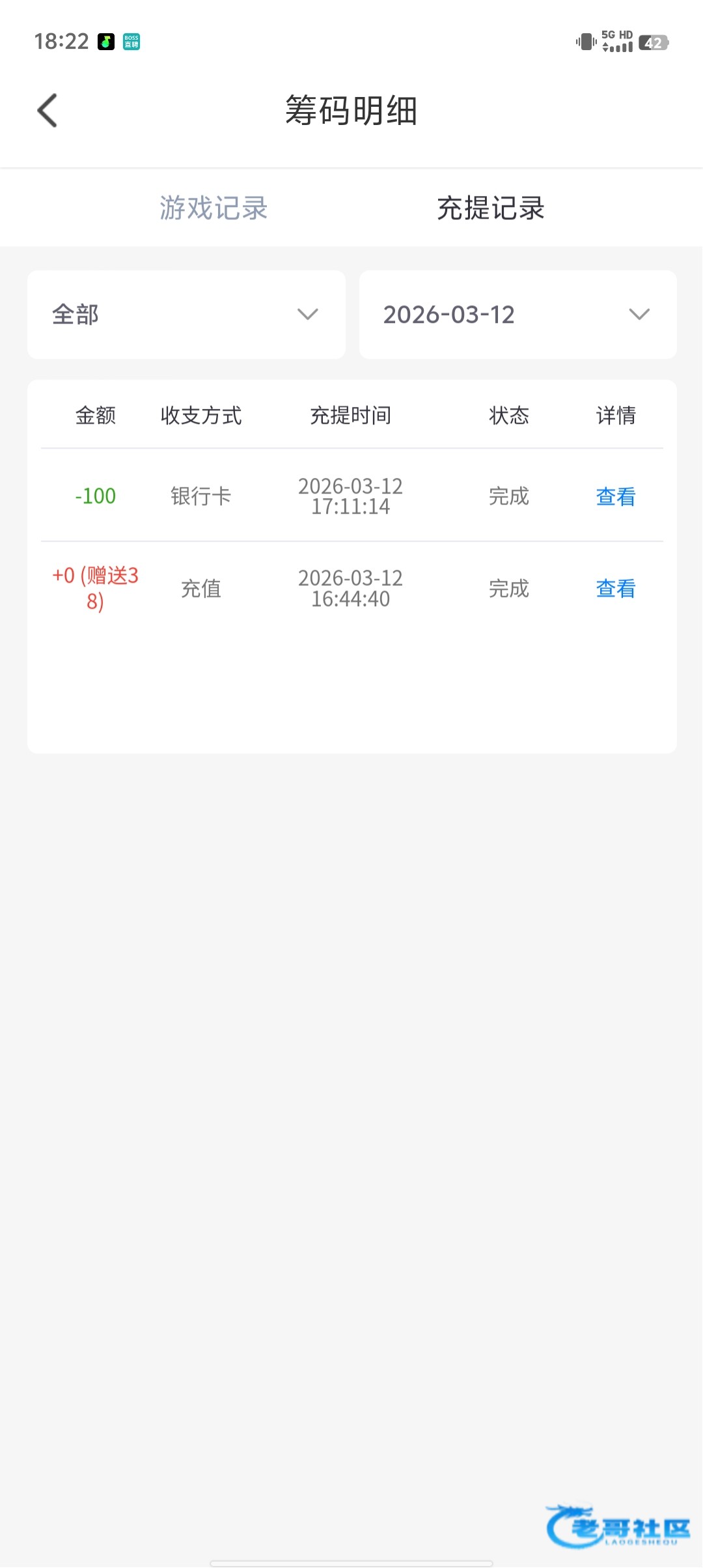Go back from 筹码明细 page
Image resolution: width=703 pixels, height=1568 pixels.
click(48, 110)
